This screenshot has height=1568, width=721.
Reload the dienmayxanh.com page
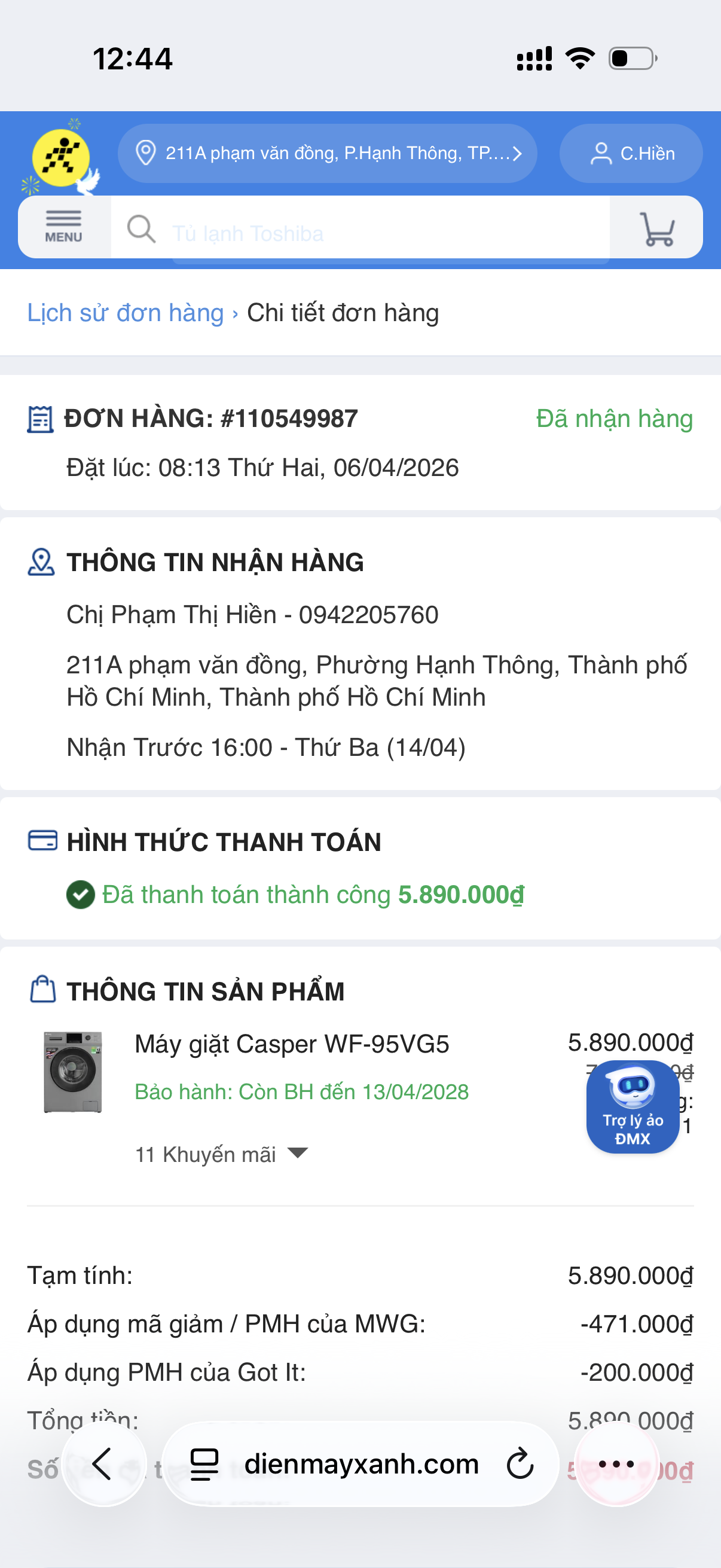(x=520, y=1464)
